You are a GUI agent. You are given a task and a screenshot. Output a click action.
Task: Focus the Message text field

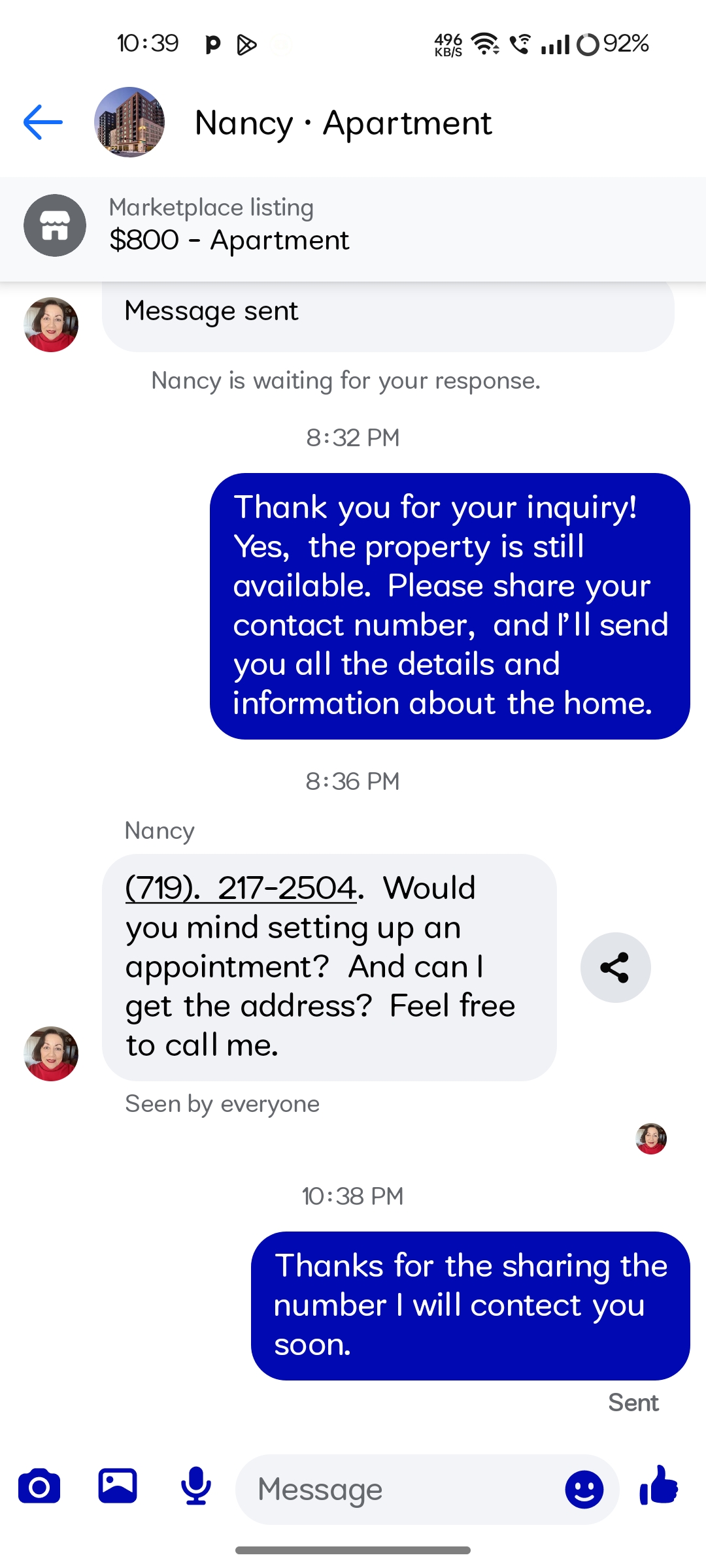399,1489
